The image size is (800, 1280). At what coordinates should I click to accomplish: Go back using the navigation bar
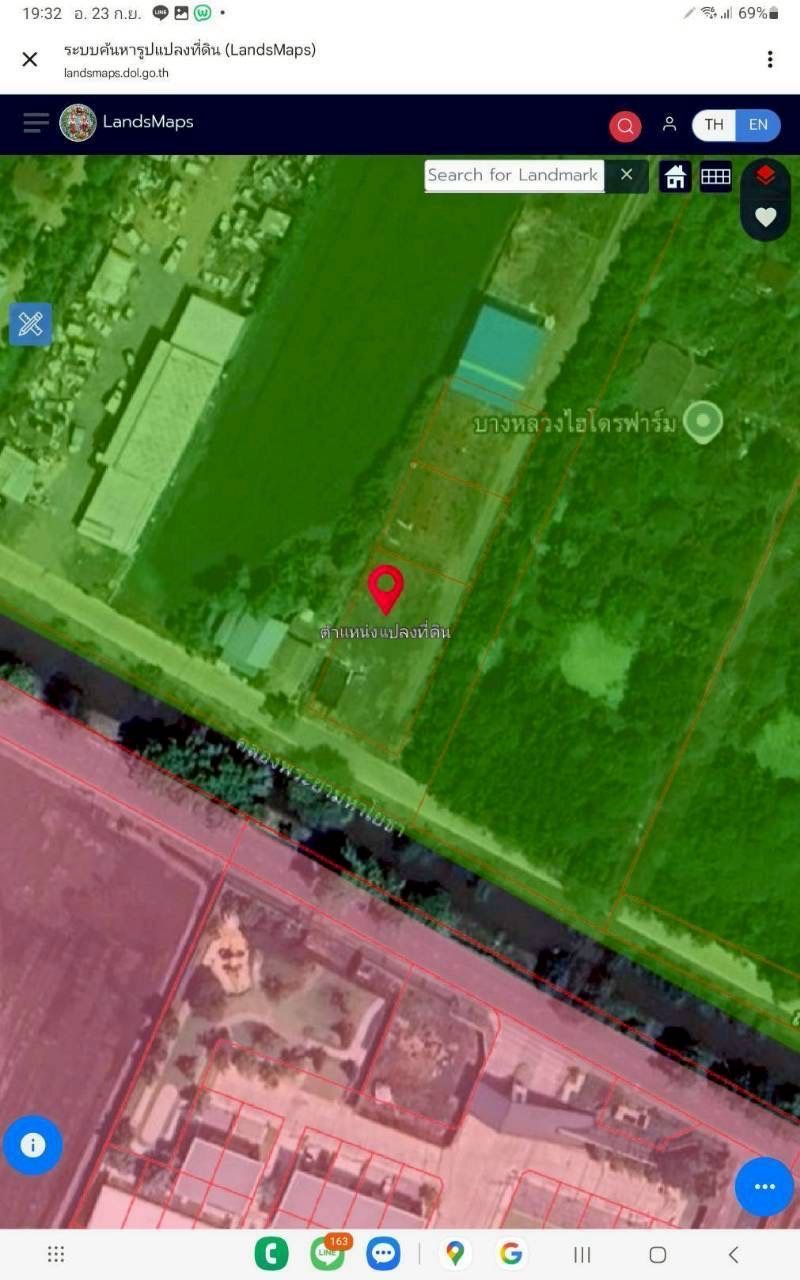click(x=733, y=1254)
